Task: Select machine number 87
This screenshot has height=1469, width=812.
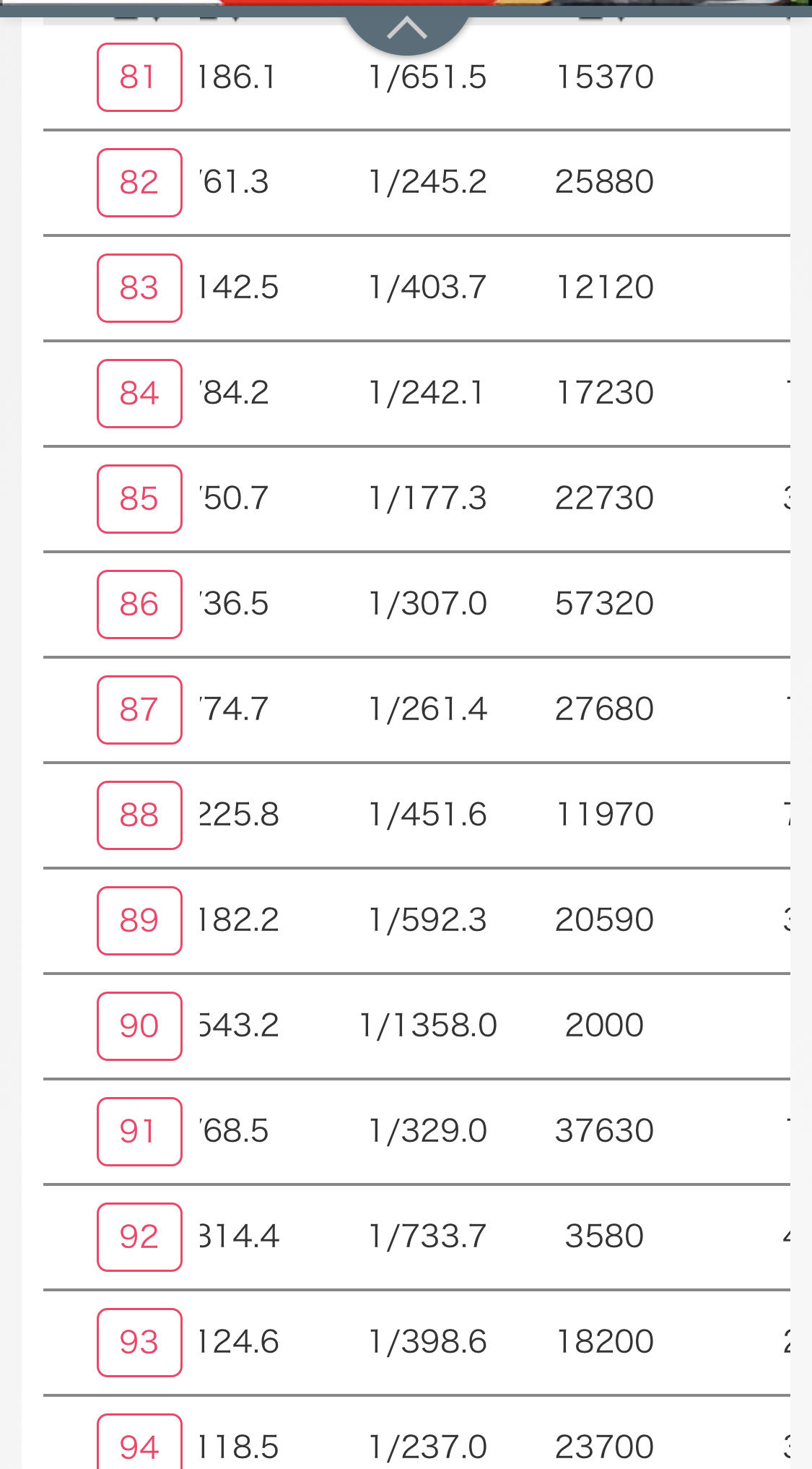Action: pos(139,710)
